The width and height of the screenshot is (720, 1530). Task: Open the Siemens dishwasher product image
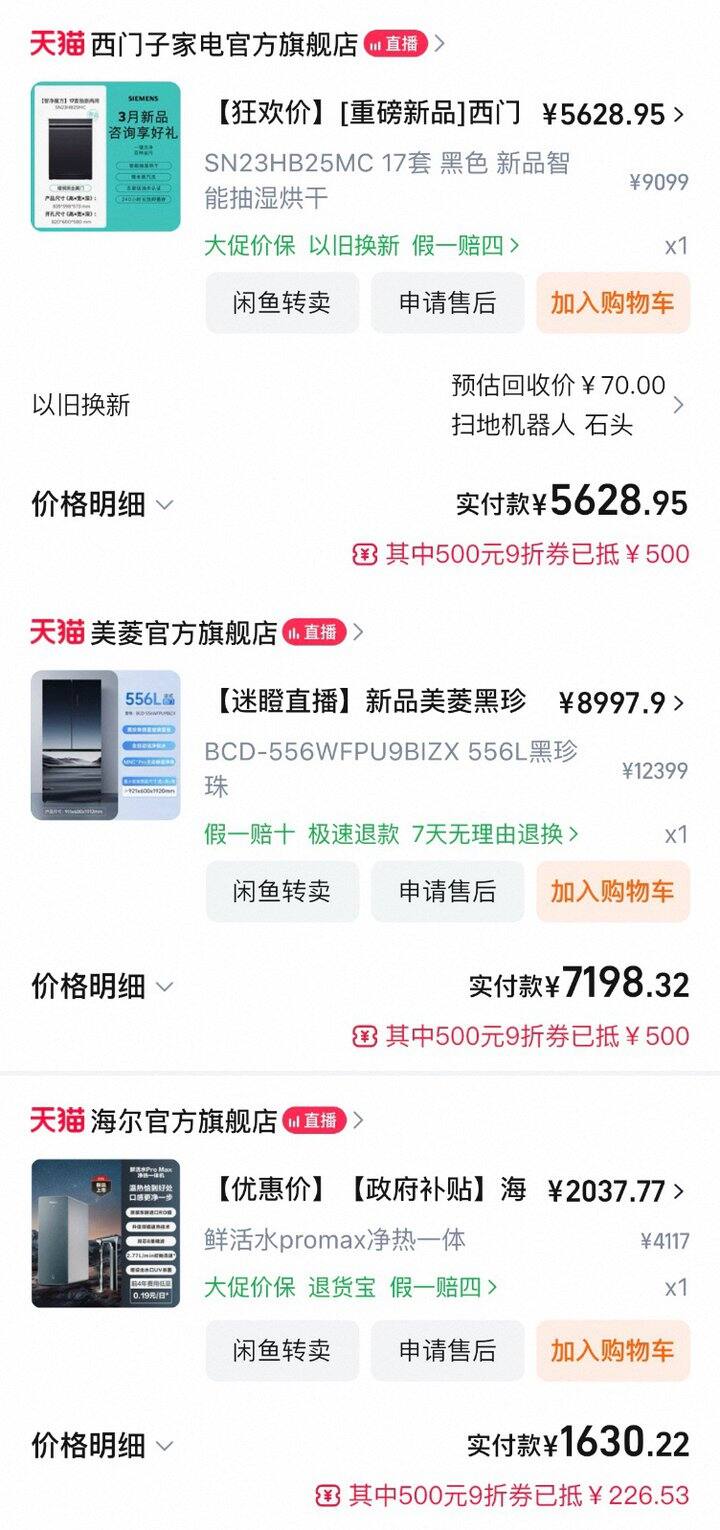pos(106,156)
